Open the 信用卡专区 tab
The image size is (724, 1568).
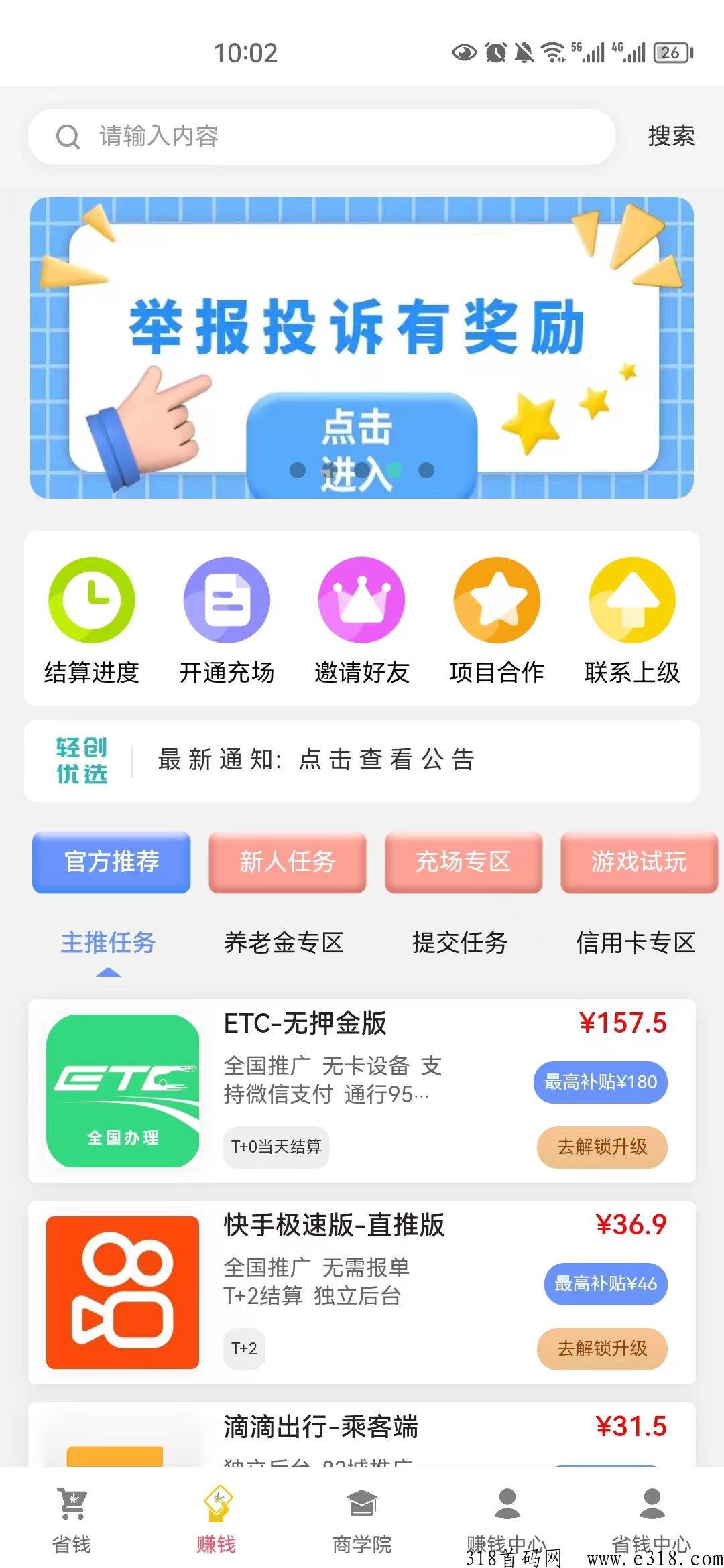636,943
